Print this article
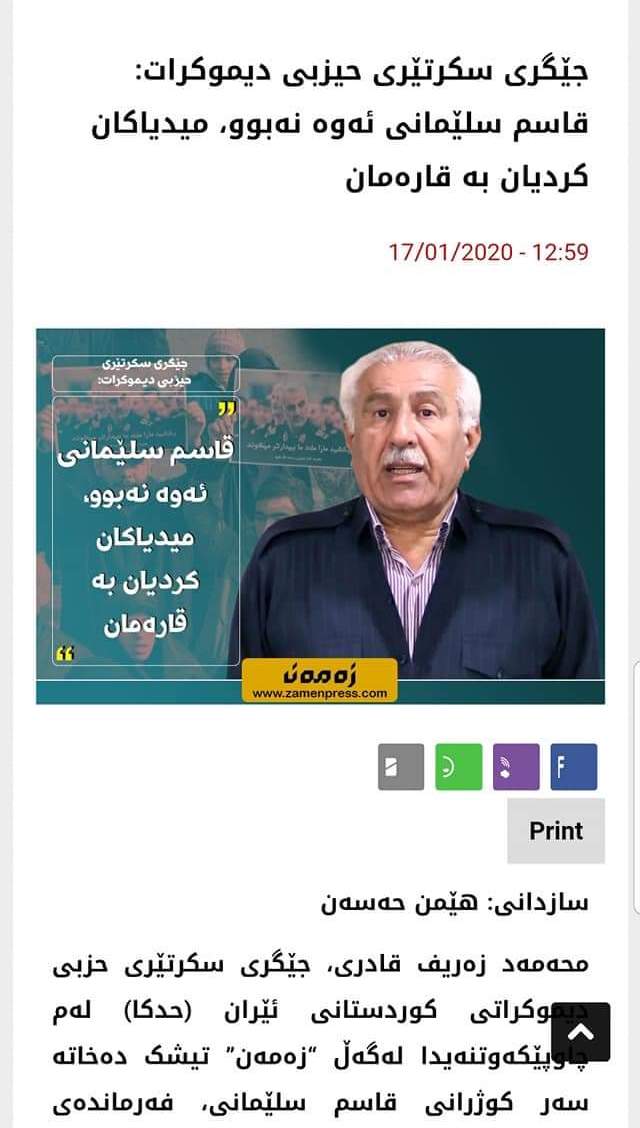 click(555, 831)
